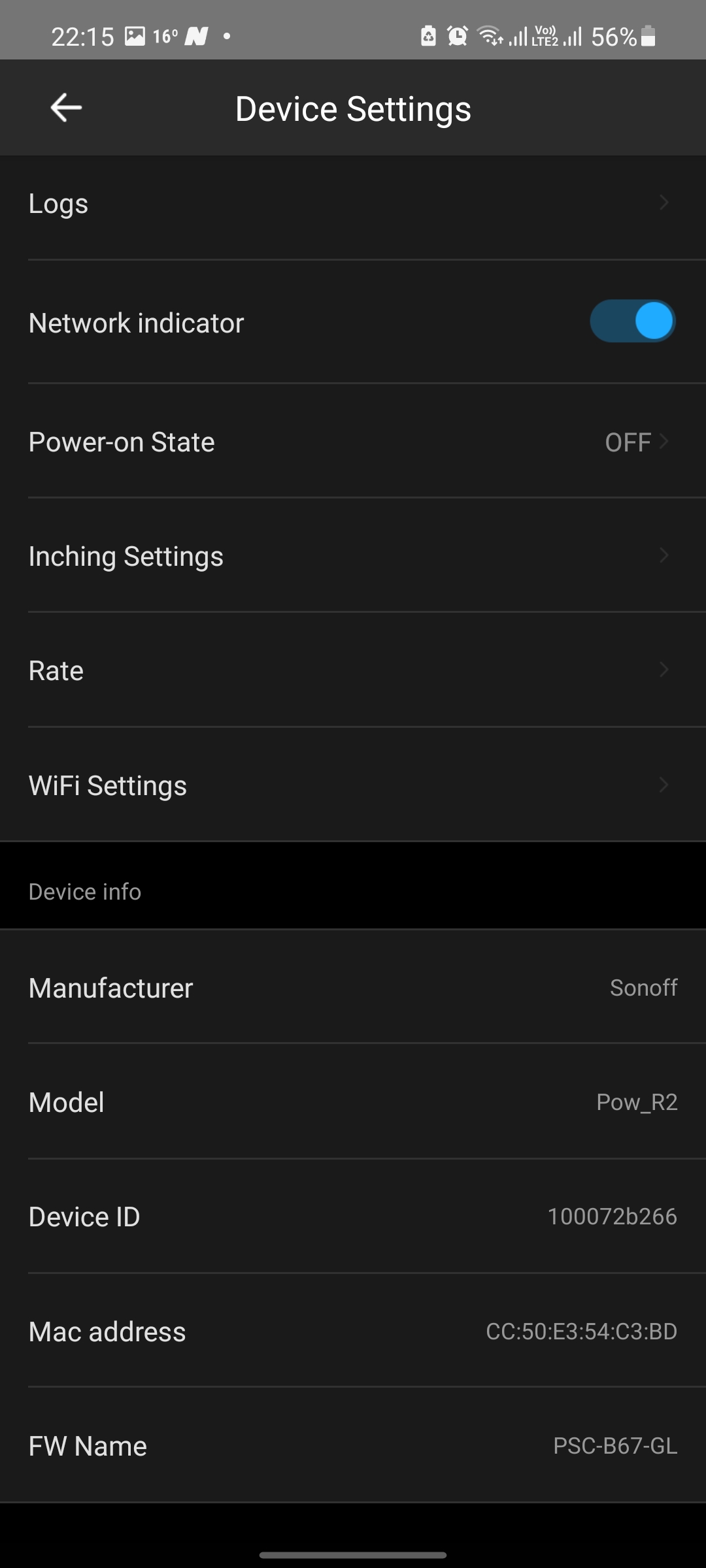Open the Logs row
Image resolution: width=706 pixels, height=1568 pixels.
click(x=353, y=204)
